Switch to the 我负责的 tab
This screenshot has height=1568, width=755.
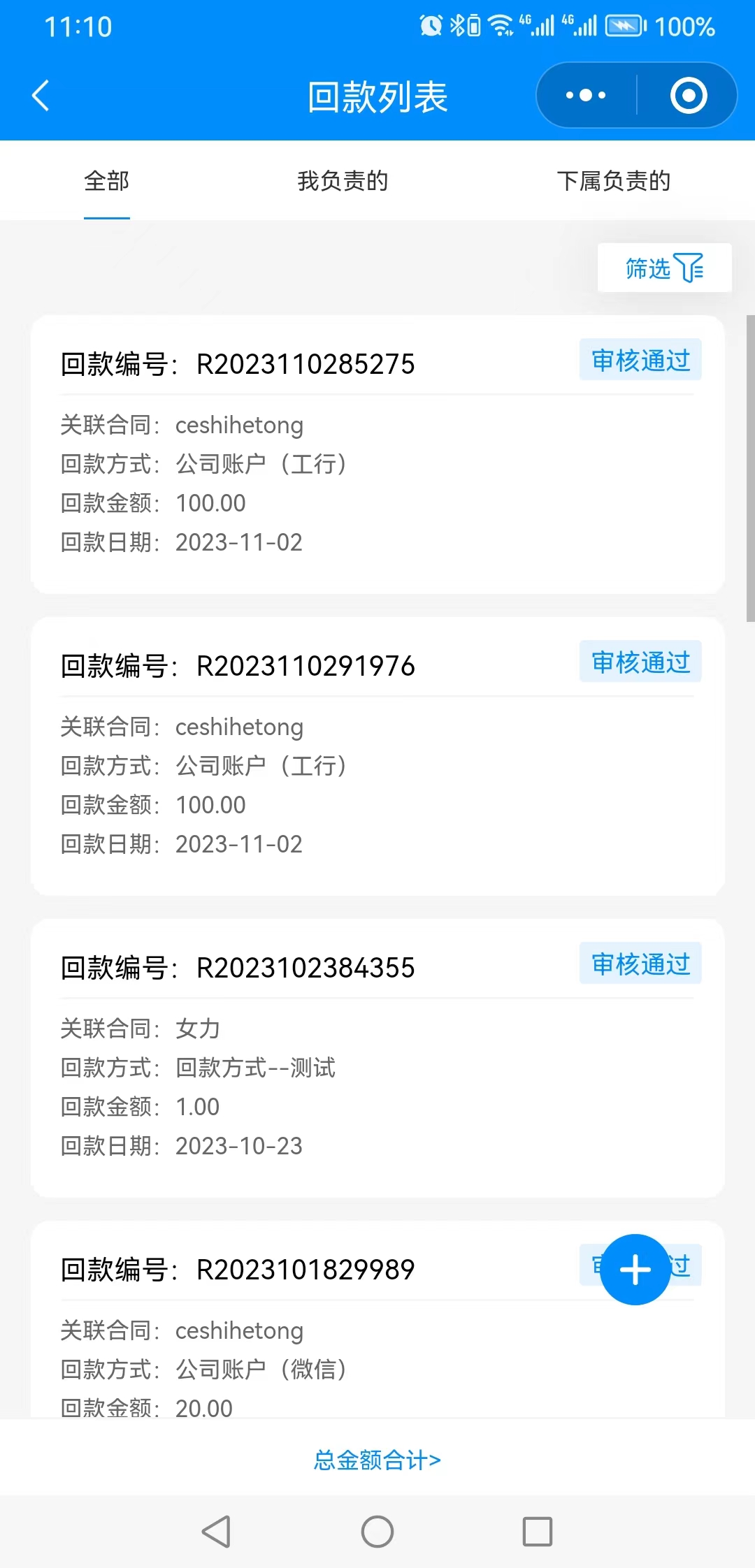[x=343, y=181]
